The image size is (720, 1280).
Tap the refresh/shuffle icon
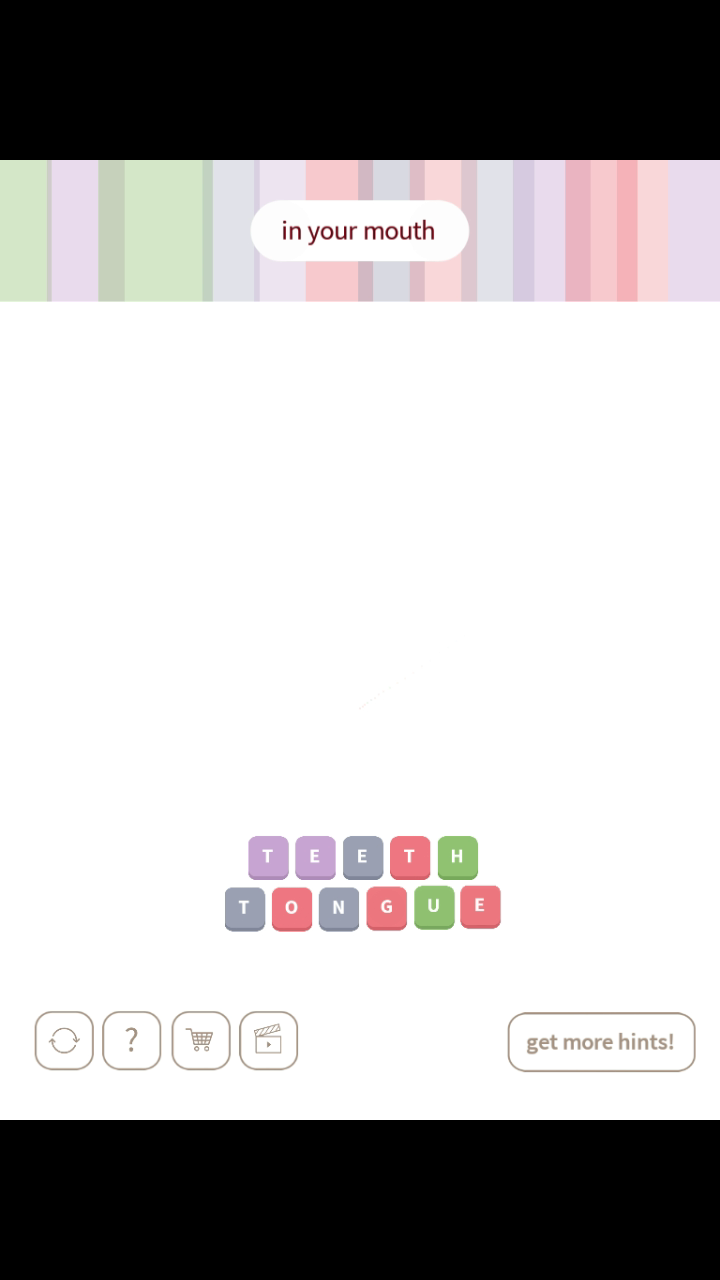[64, 1041]
